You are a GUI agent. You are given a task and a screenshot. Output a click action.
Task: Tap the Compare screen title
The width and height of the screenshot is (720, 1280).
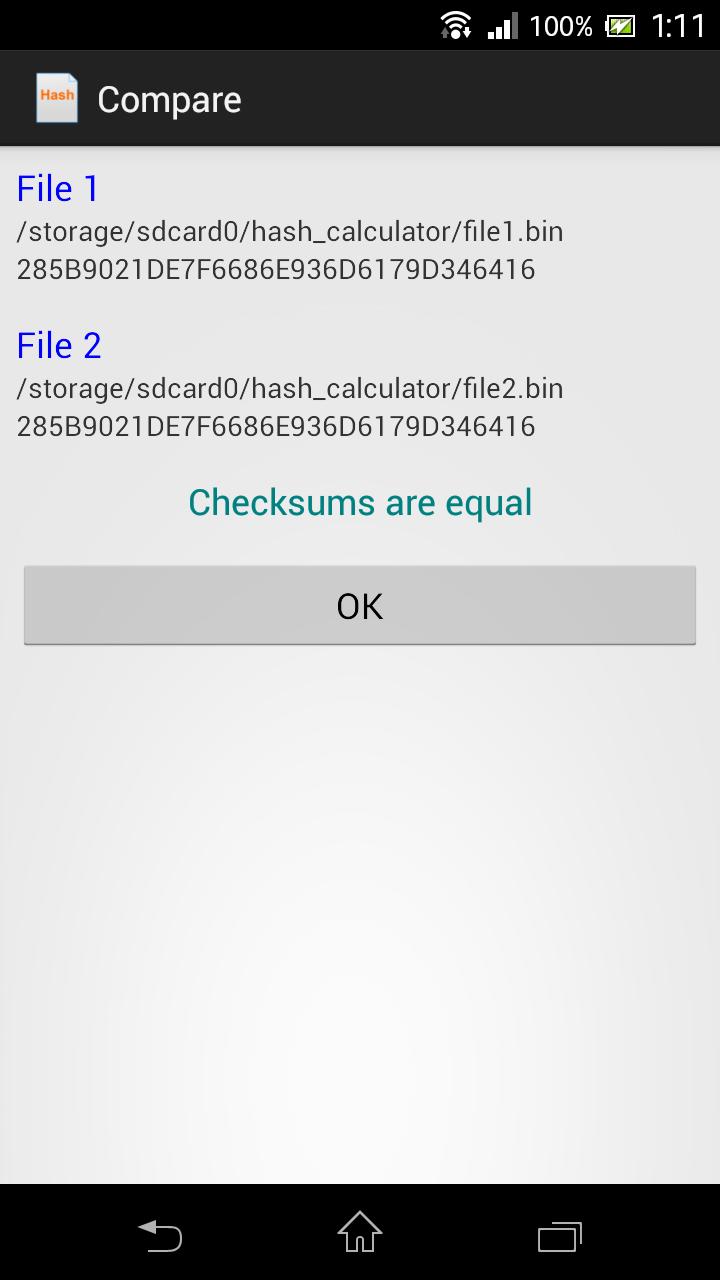coord(168,97)
